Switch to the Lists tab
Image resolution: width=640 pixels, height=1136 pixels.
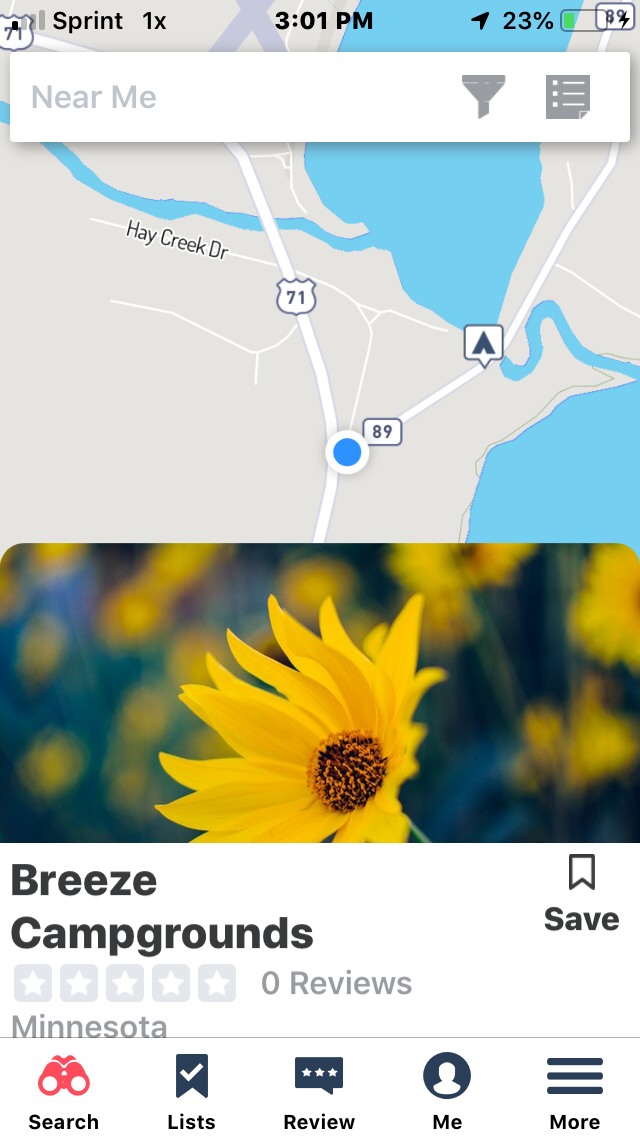coord(191,1091)
